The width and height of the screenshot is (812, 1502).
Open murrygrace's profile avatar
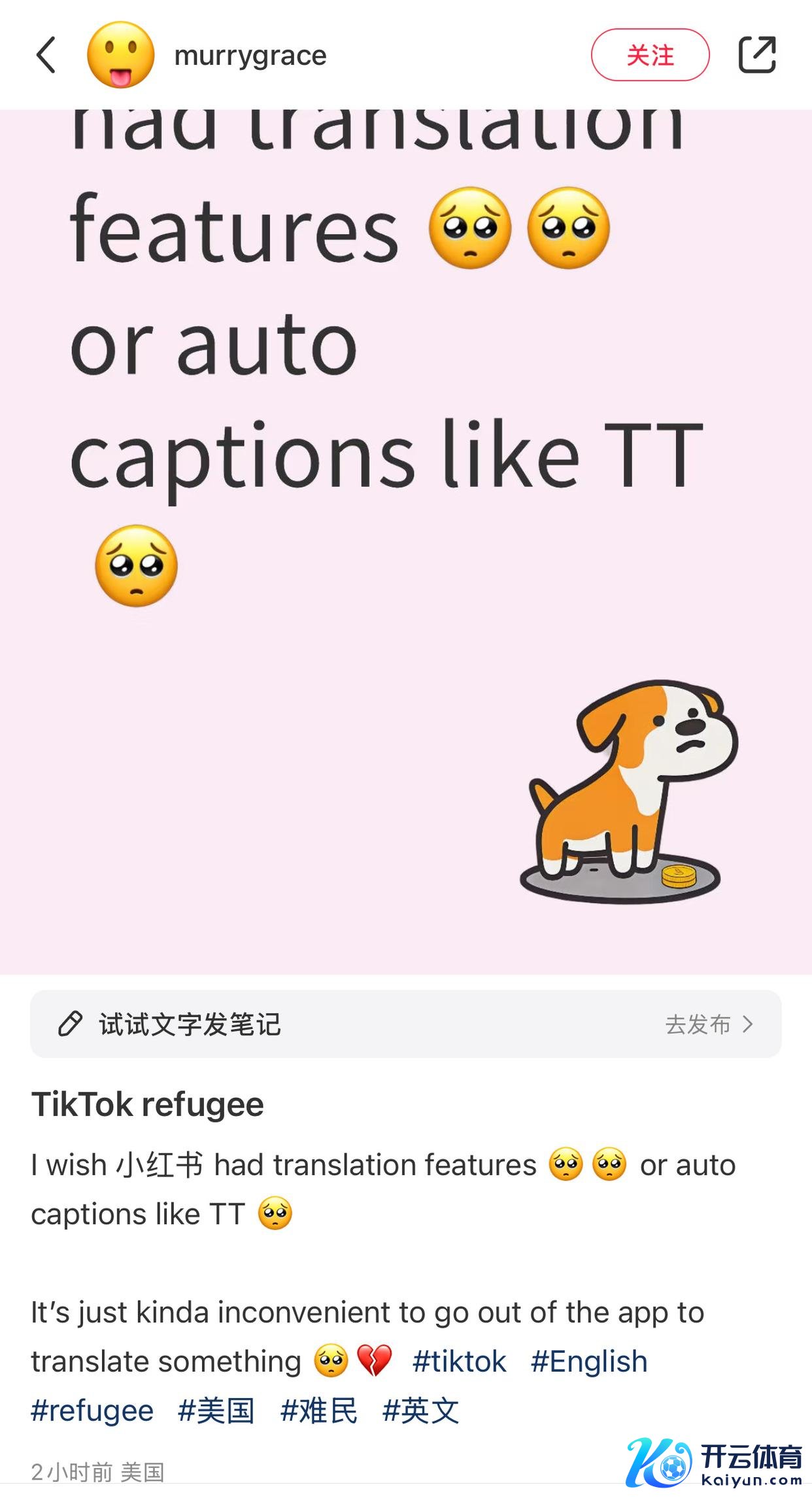click(121, 55)
